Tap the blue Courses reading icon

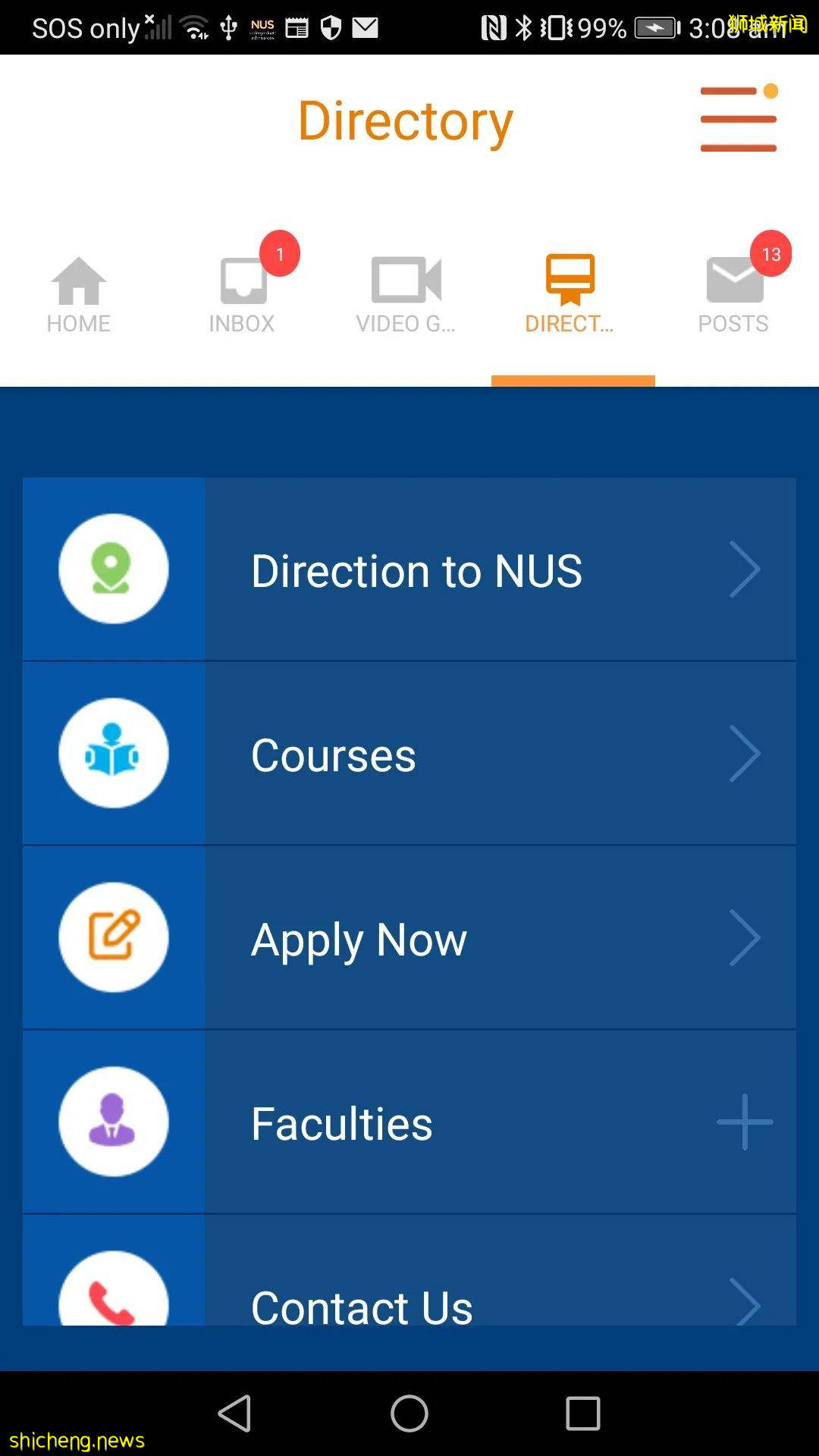[x=113, y=753]
